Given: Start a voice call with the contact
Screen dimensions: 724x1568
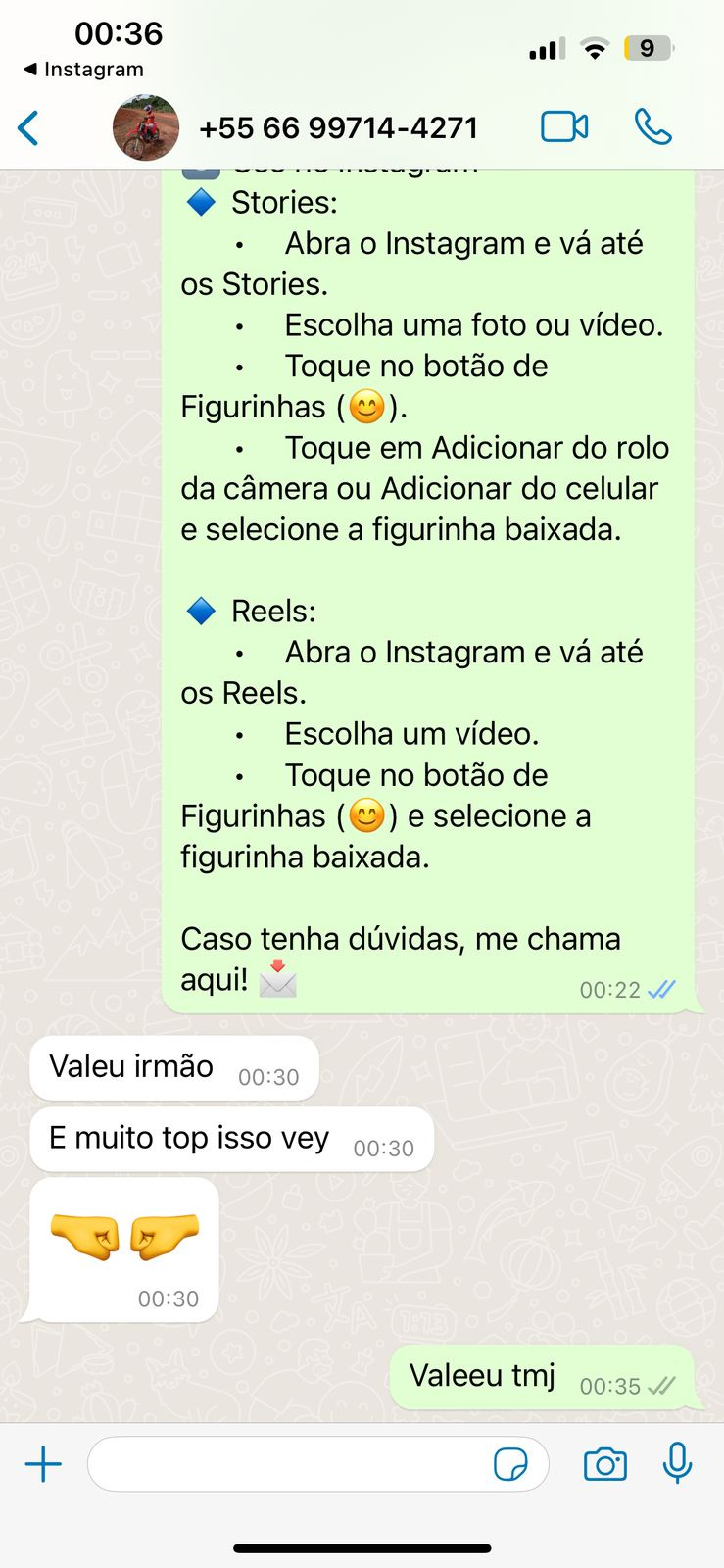Looking at the screenshot, I should pyautogui.click(x=652, y=126).
